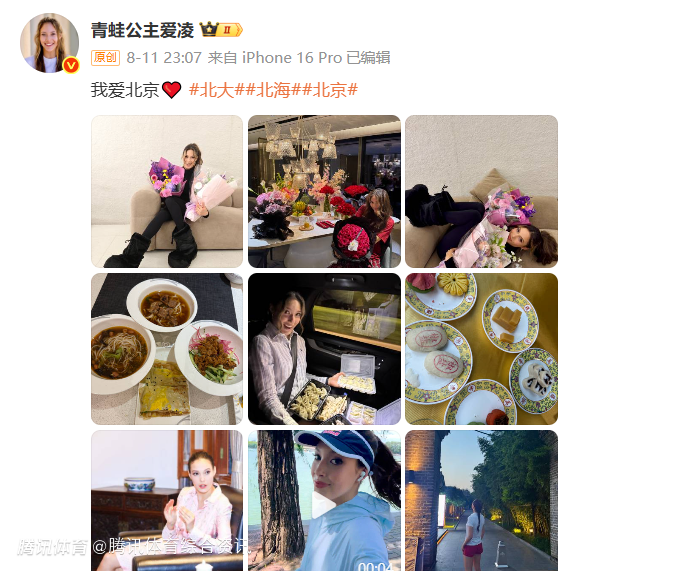Viewport: 699px width, 571px height.
Task: Open the noodle bowls photo
Action: (x=167, y=348)
